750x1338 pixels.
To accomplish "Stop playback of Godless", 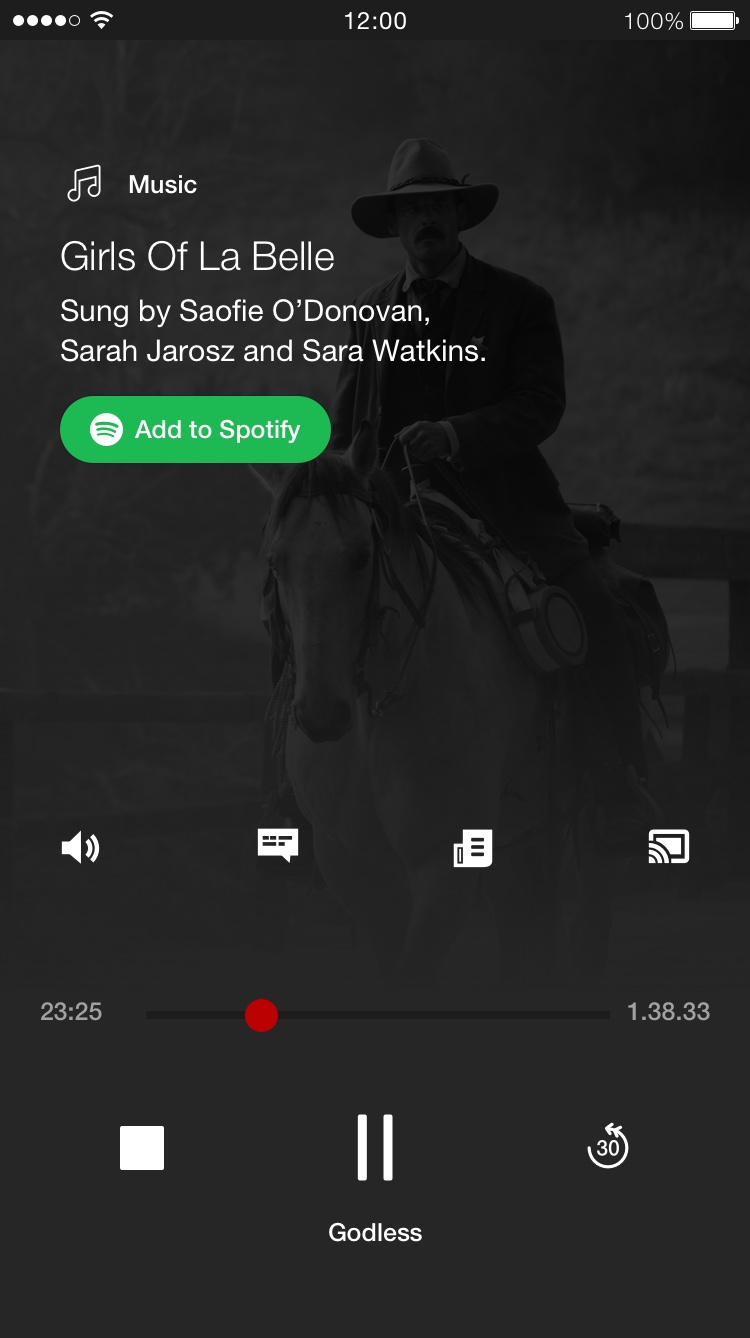I will pos(142,1147).
